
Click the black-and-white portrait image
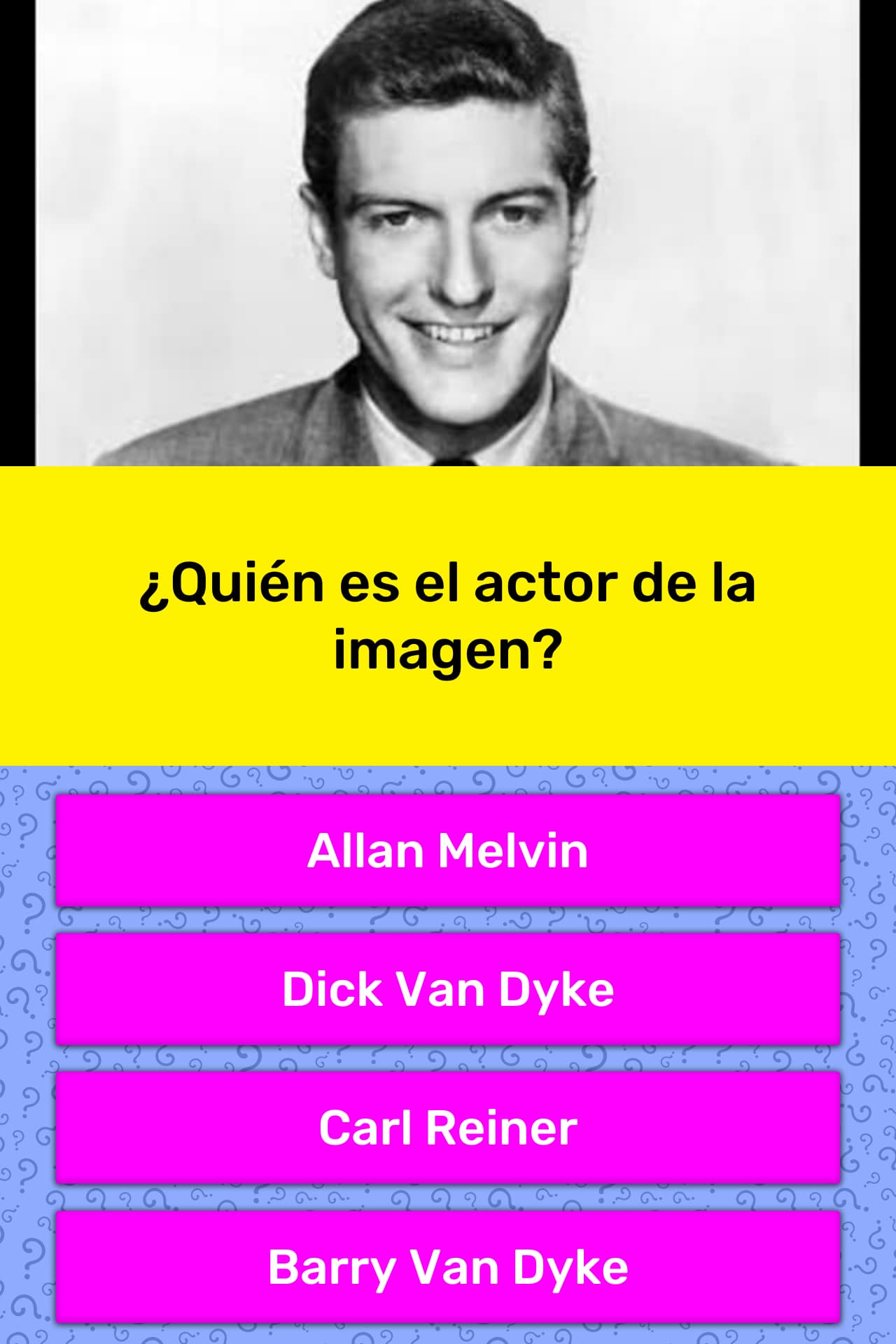[448, 231]
